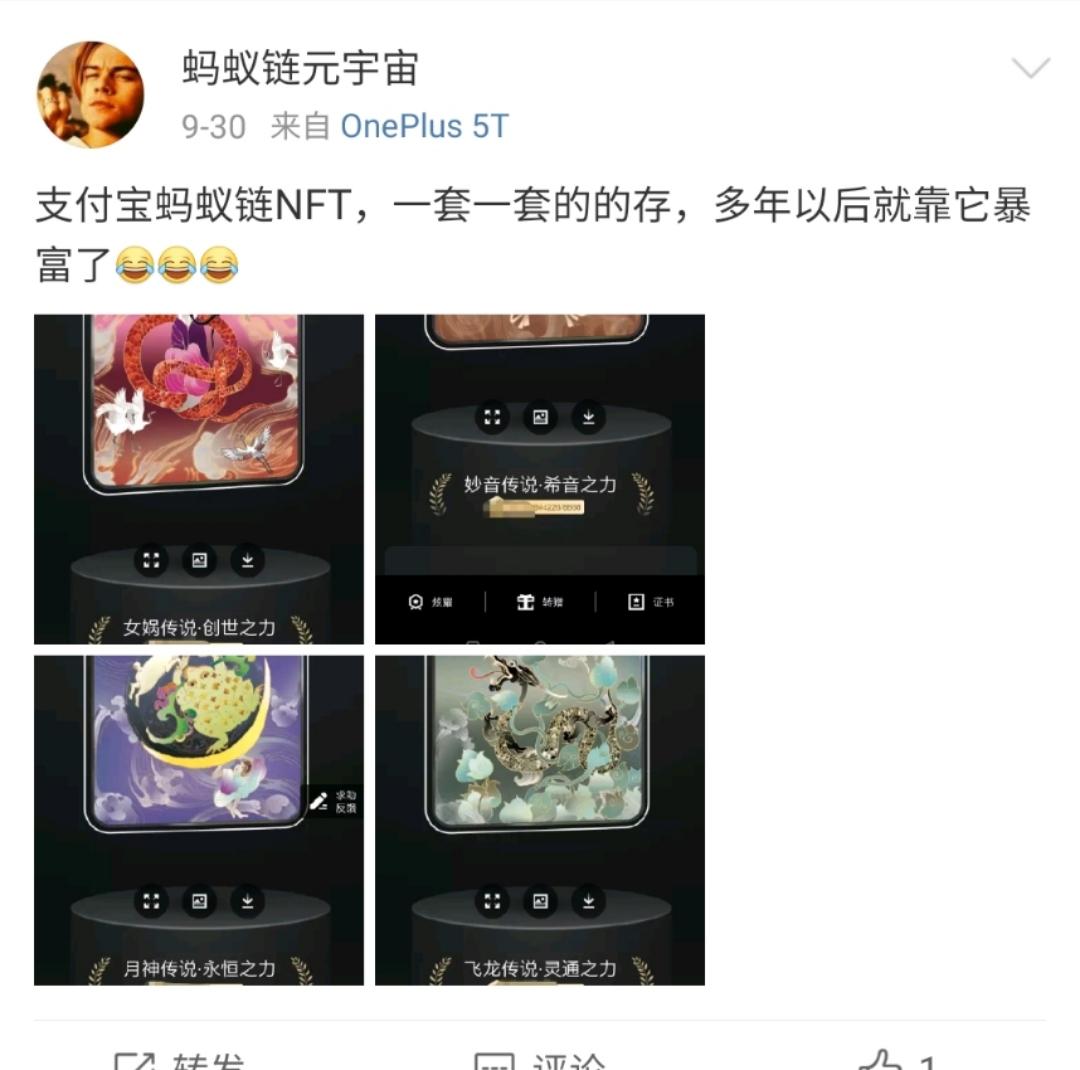View the 妙音传说·希音之力 image
Viewport: 1080px width, 1070px height.
pyautogui.click(x=540, y=479)
